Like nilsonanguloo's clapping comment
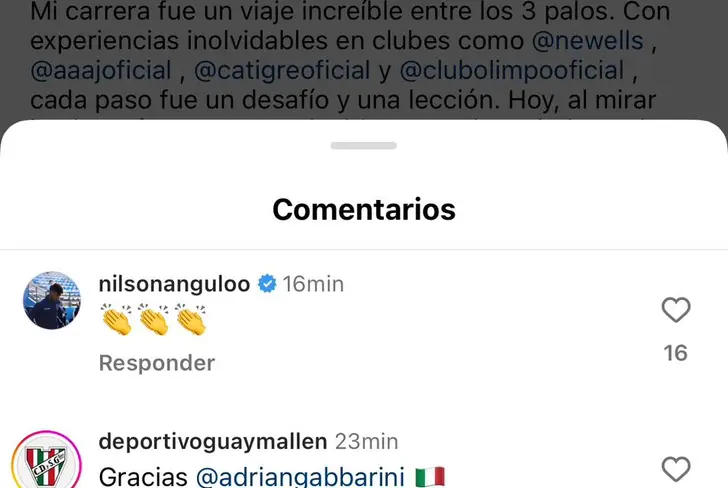Image resolution: width=728 pixels, height=488 pixels. pyautogui.click(x=676, y=310)
